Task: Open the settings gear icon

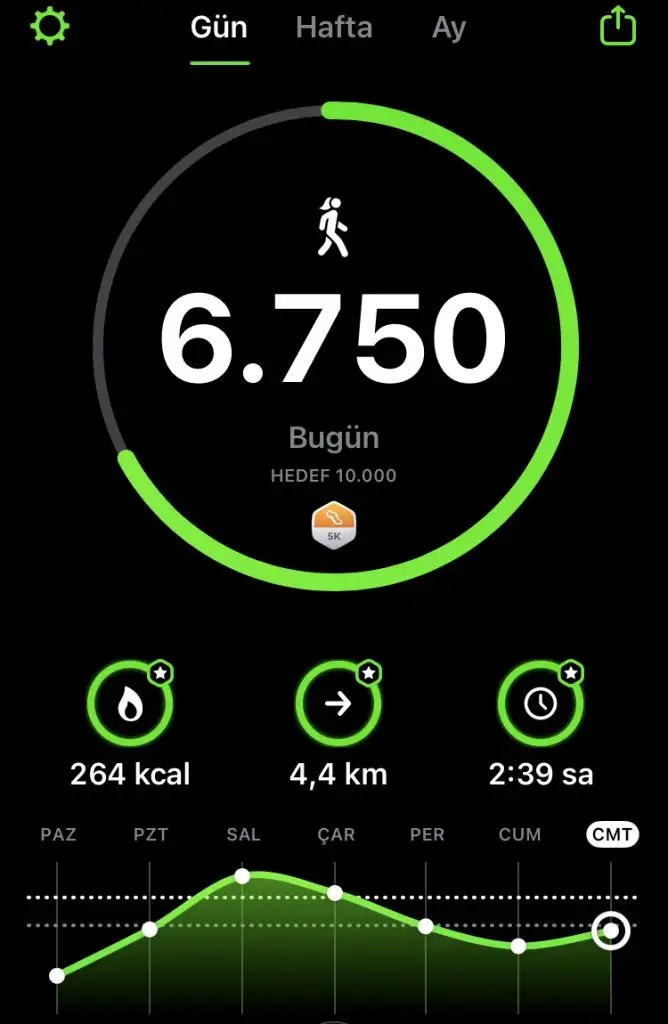Action: pyautogui.click(x=49, y=26)
